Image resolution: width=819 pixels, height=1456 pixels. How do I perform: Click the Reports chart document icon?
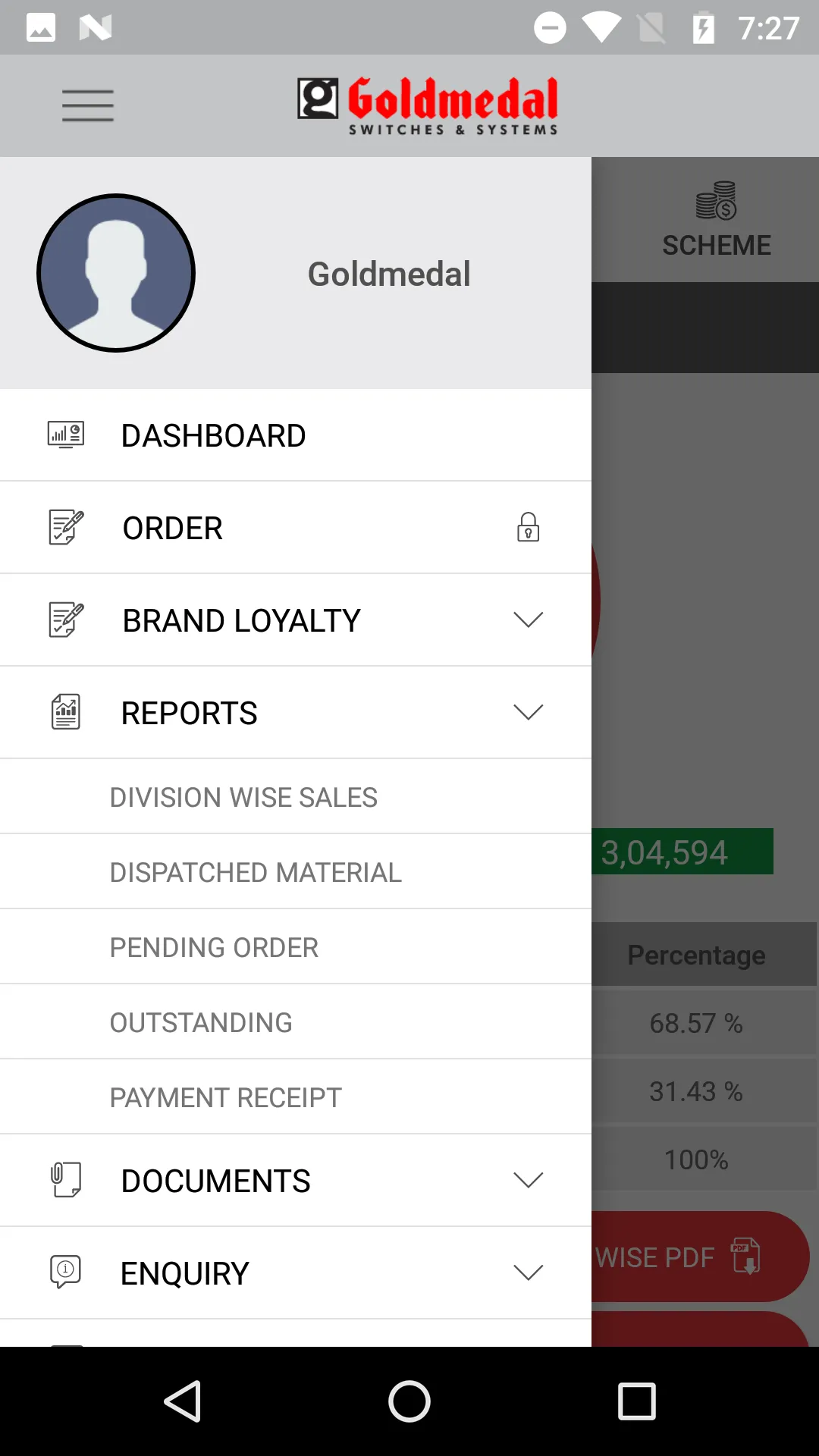[x=64, y=711]
